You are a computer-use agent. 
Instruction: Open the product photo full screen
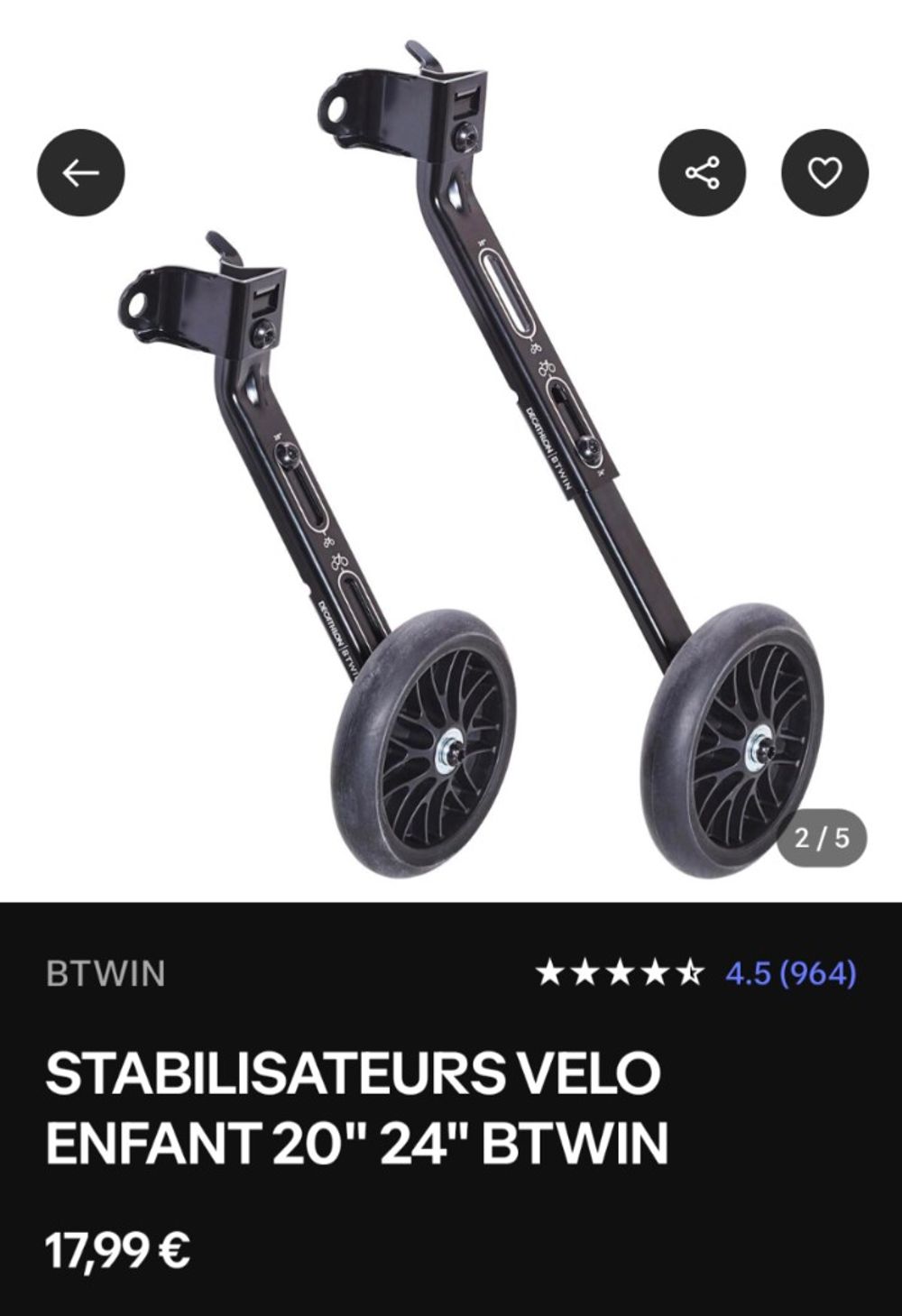[469, 505]
